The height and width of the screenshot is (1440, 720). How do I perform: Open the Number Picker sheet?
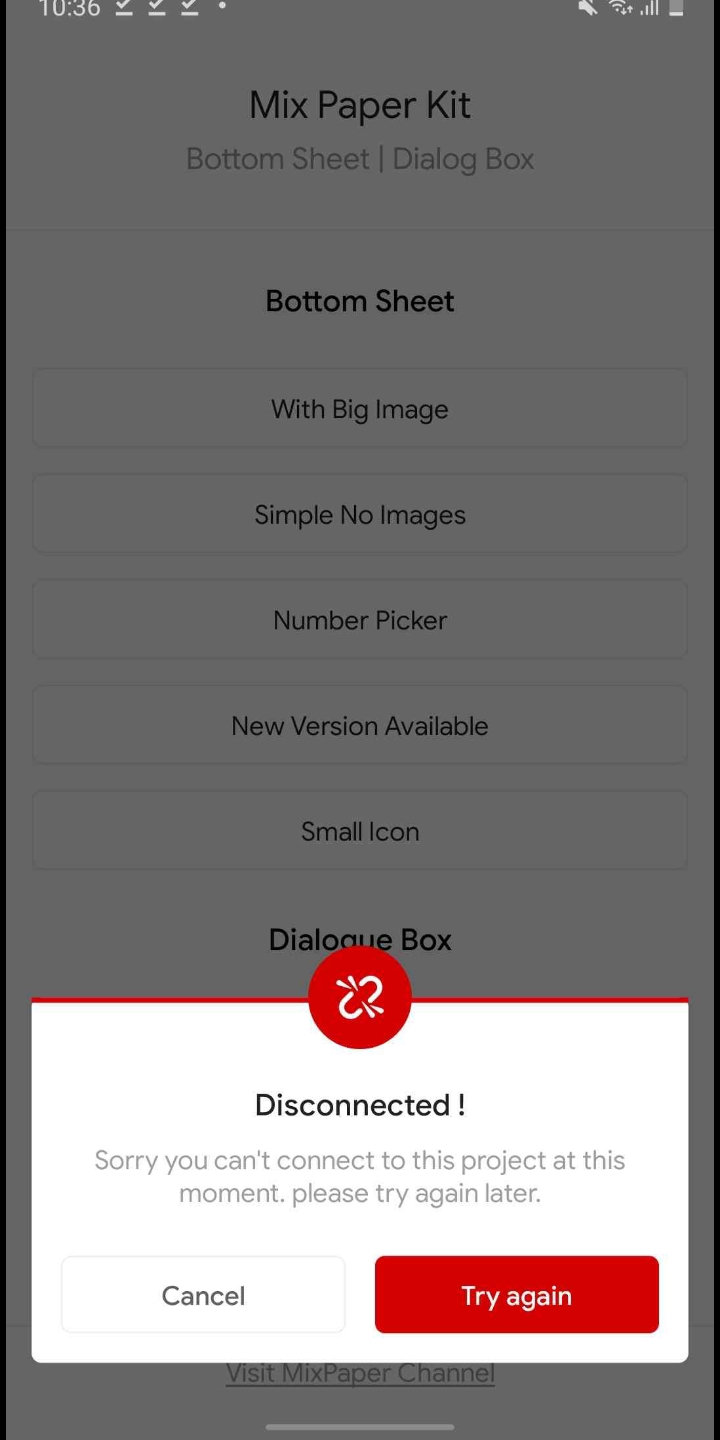pyautogui.click(x=360, y=620)
